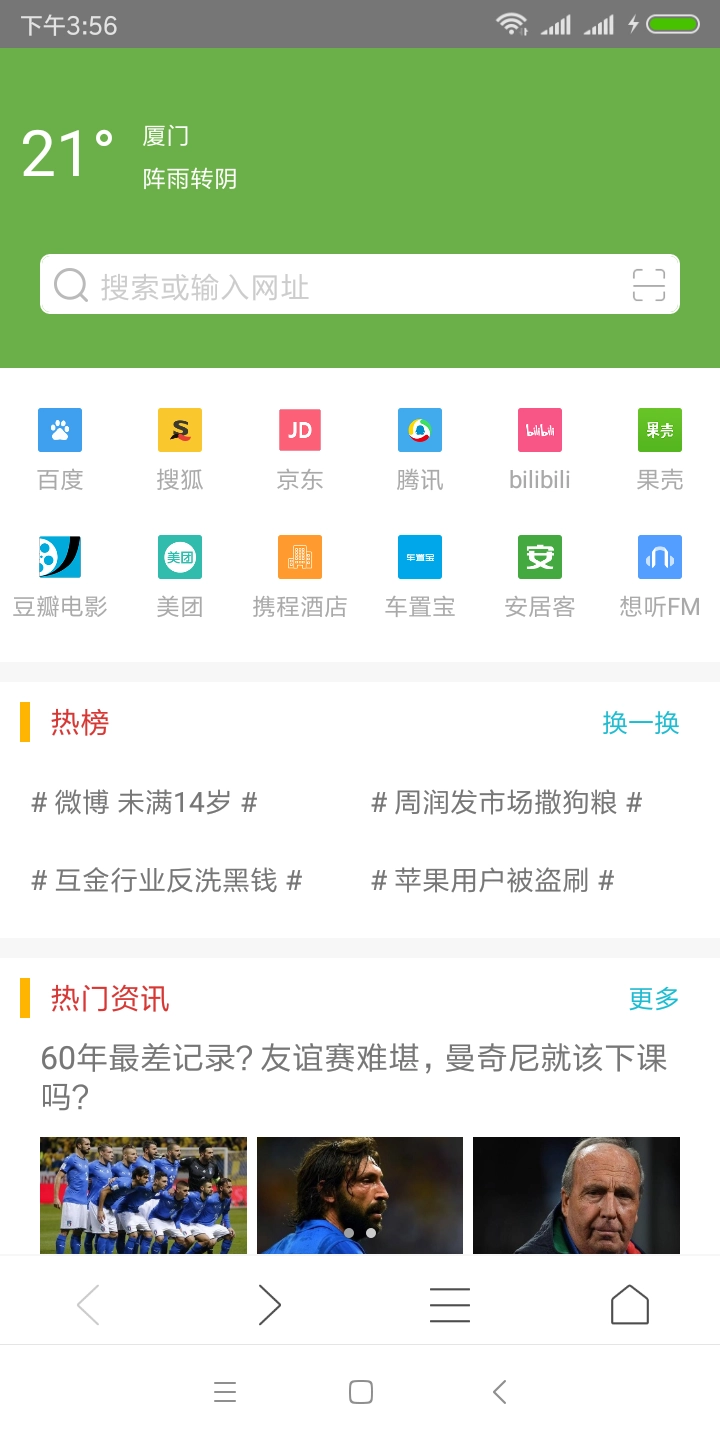Open Guokr (果壳) icon
Screen dimensions: 720x1440
659,430
